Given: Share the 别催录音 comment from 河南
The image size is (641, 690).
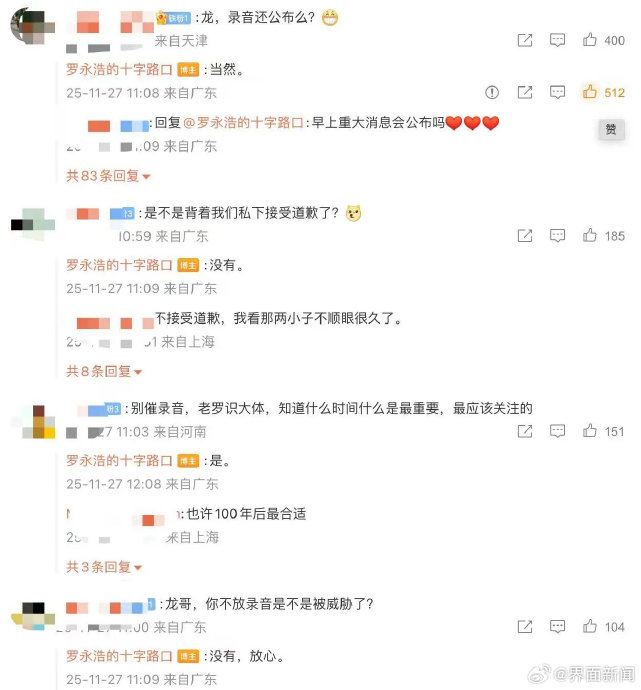Looking at the screenshot, I should 524,431.
